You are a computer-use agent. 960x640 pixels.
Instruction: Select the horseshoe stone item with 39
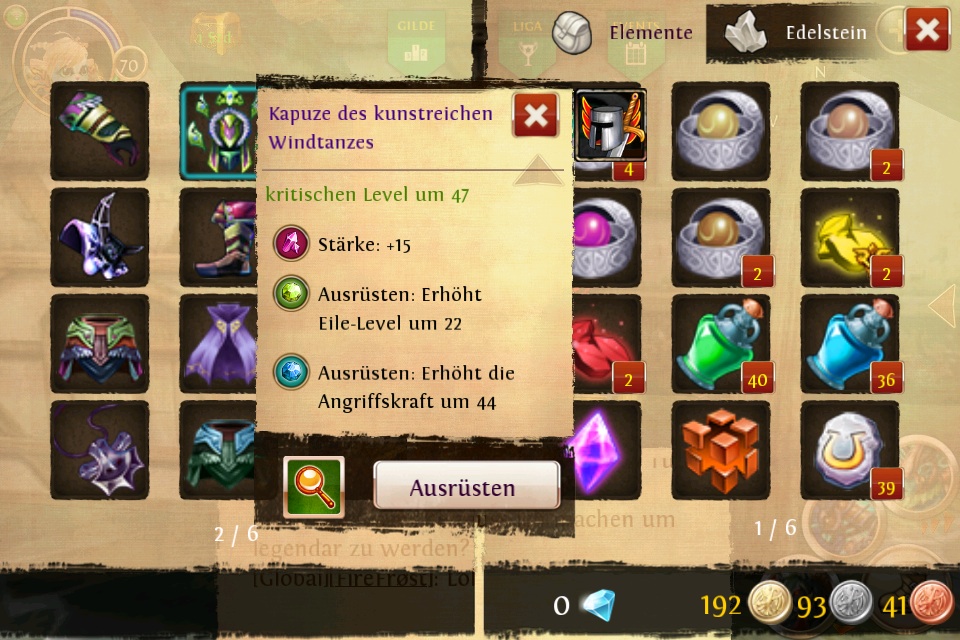pos(849,450)
